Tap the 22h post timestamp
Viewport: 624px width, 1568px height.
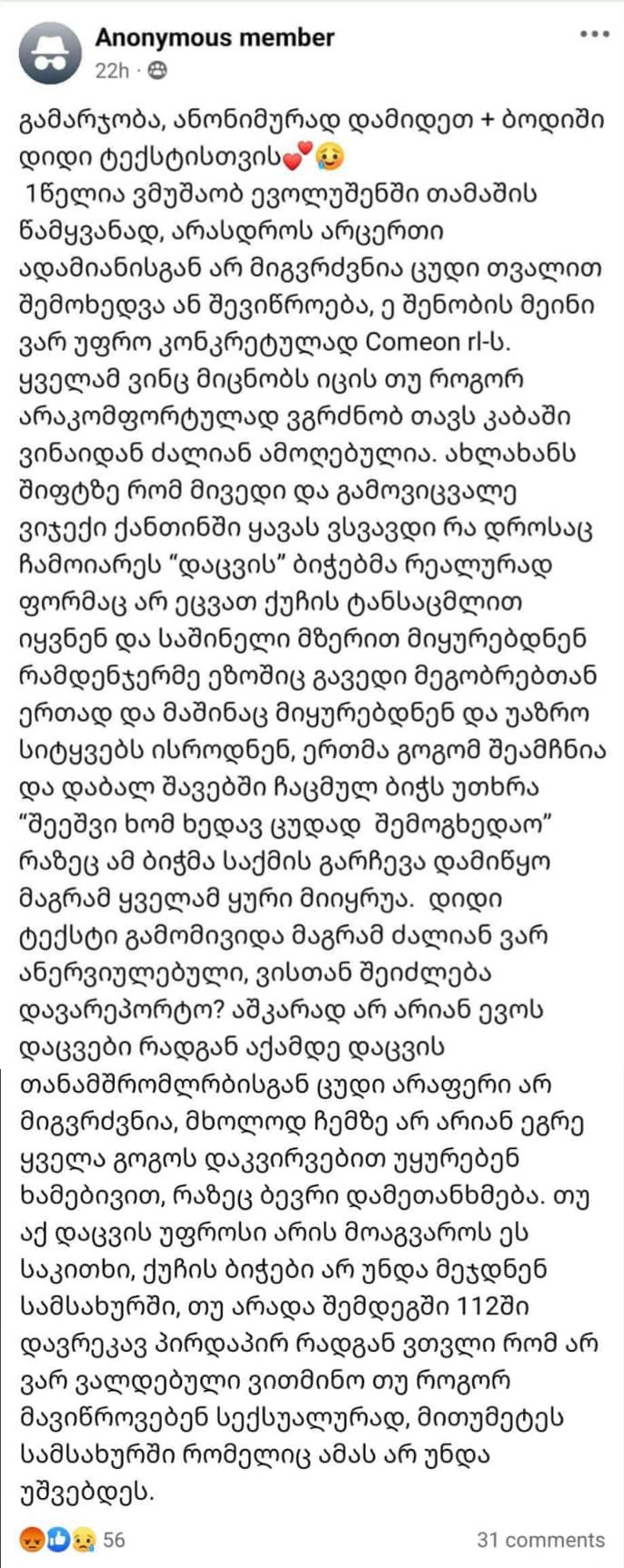point(112,71)
